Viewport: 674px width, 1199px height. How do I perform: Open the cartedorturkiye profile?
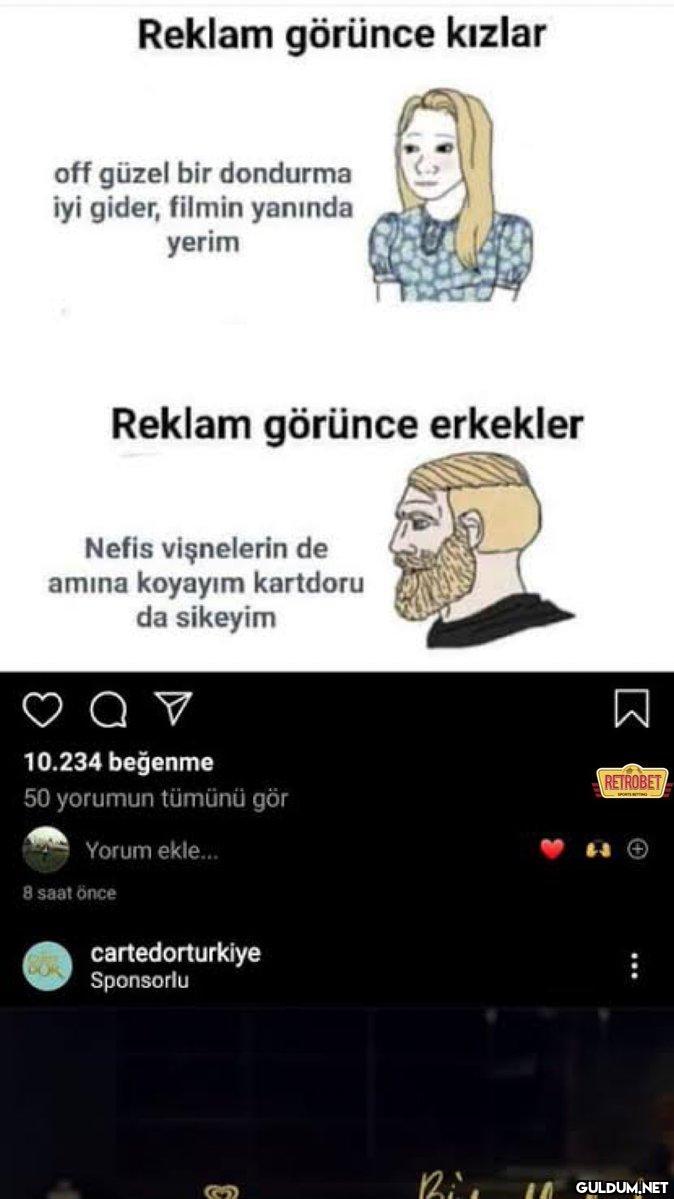click(x=175, y=953)
